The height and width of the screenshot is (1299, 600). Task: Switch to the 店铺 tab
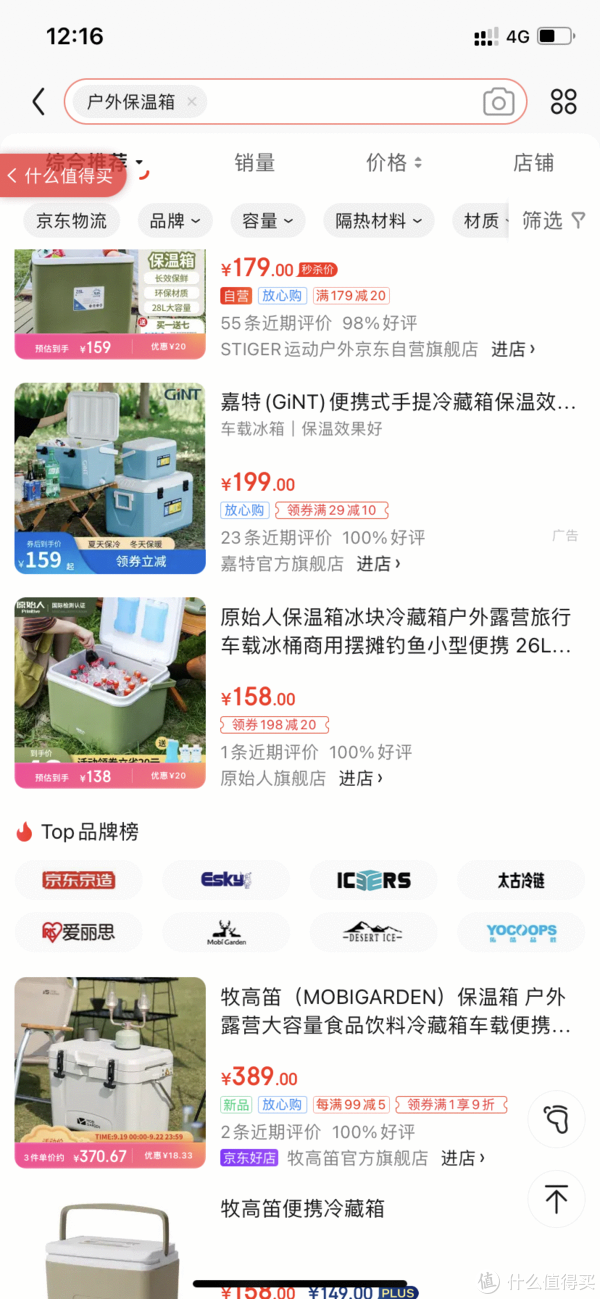tap(533, 163)
